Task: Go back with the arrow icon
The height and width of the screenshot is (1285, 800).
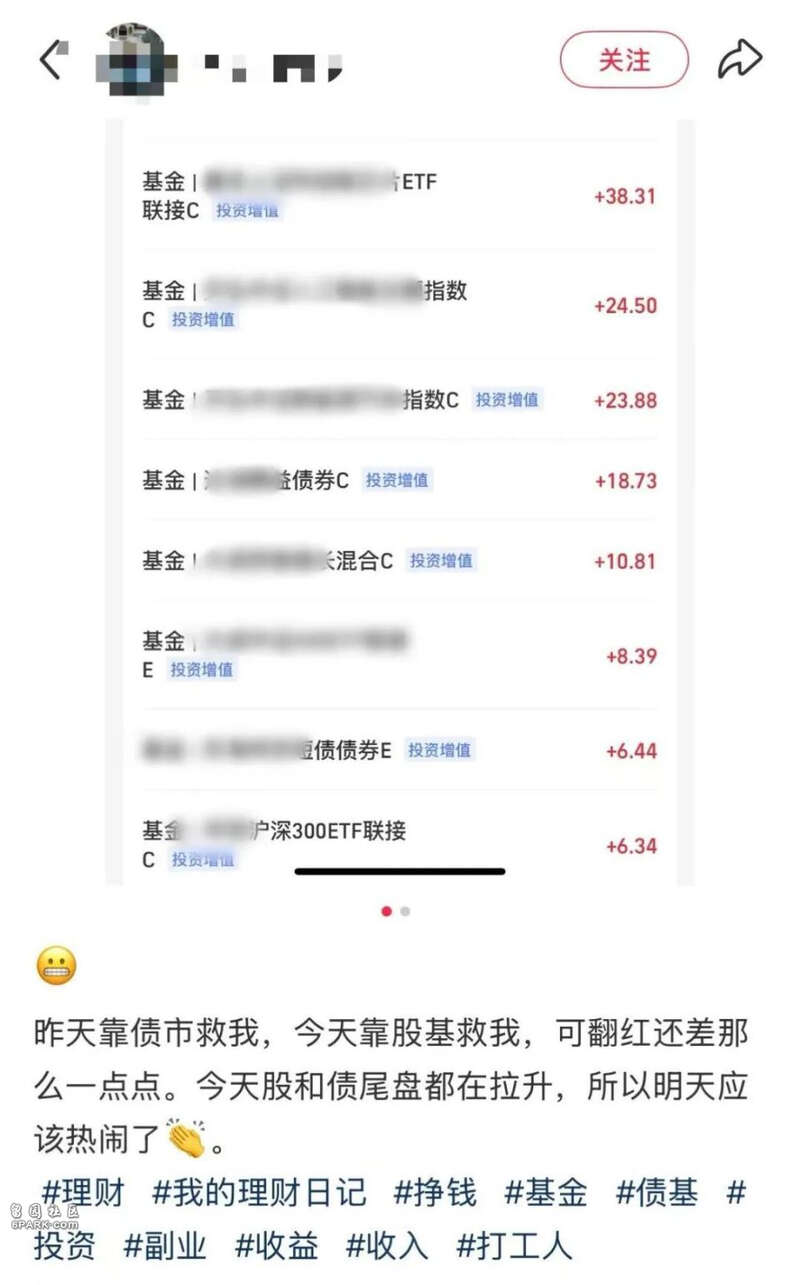Action: click(52, 61)
